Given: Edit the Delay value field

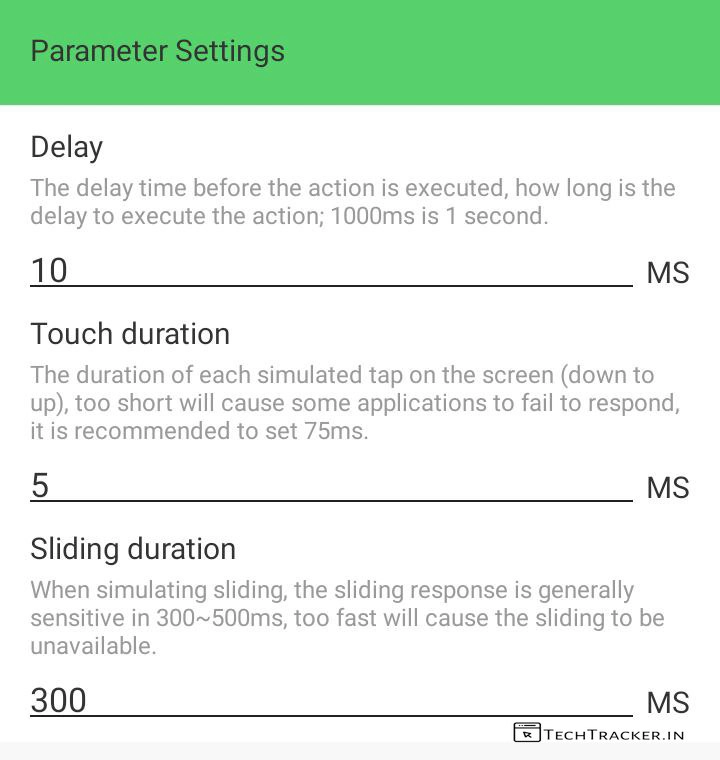Looking at the screenshot, I should click(x=330, y=270).
